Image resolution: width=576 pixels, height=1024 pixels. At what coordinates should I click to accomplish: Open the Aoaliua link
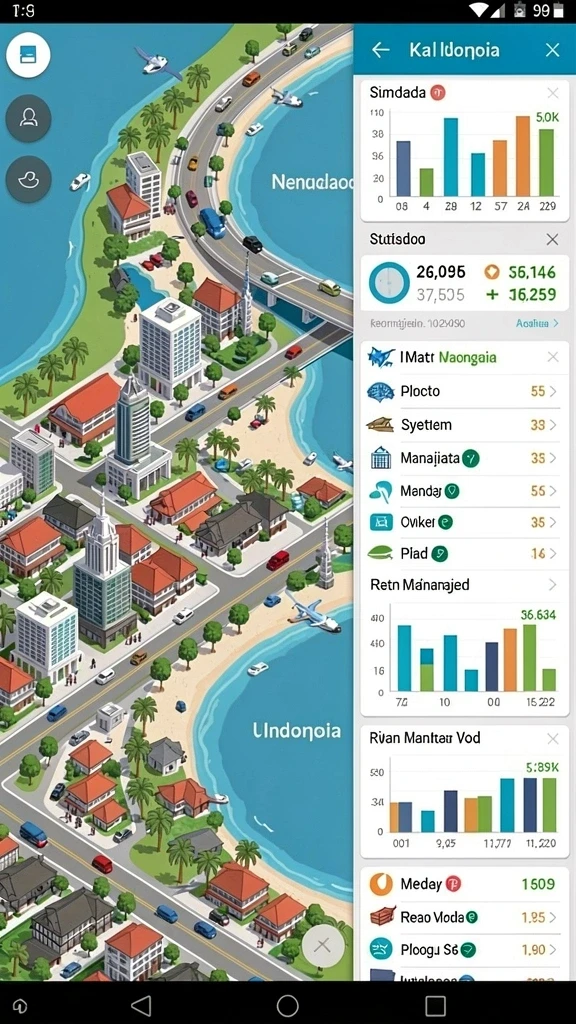tap(537, 323)
